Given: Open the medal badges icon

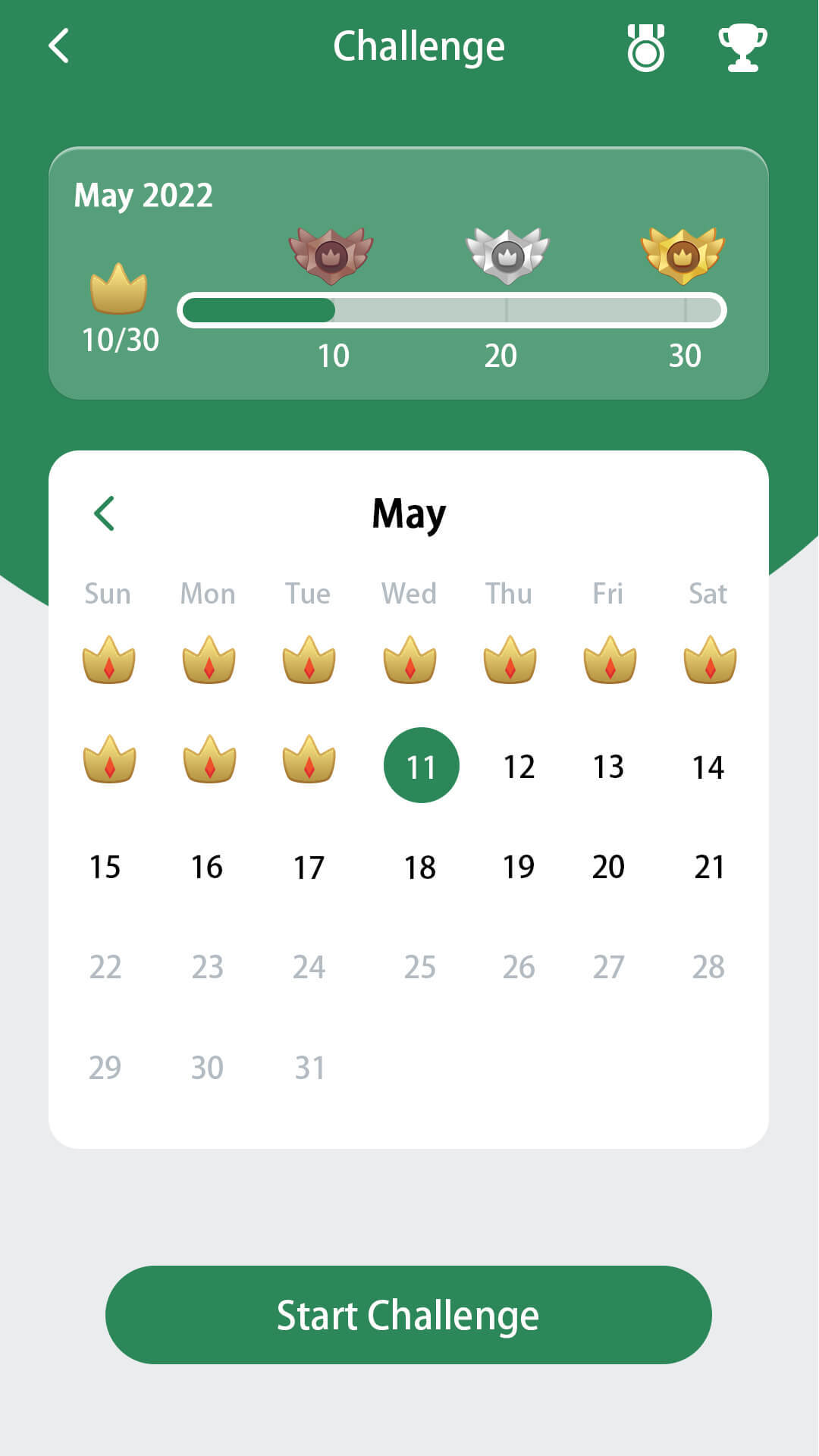Looking at the screenshot, I should pos(646,48).
